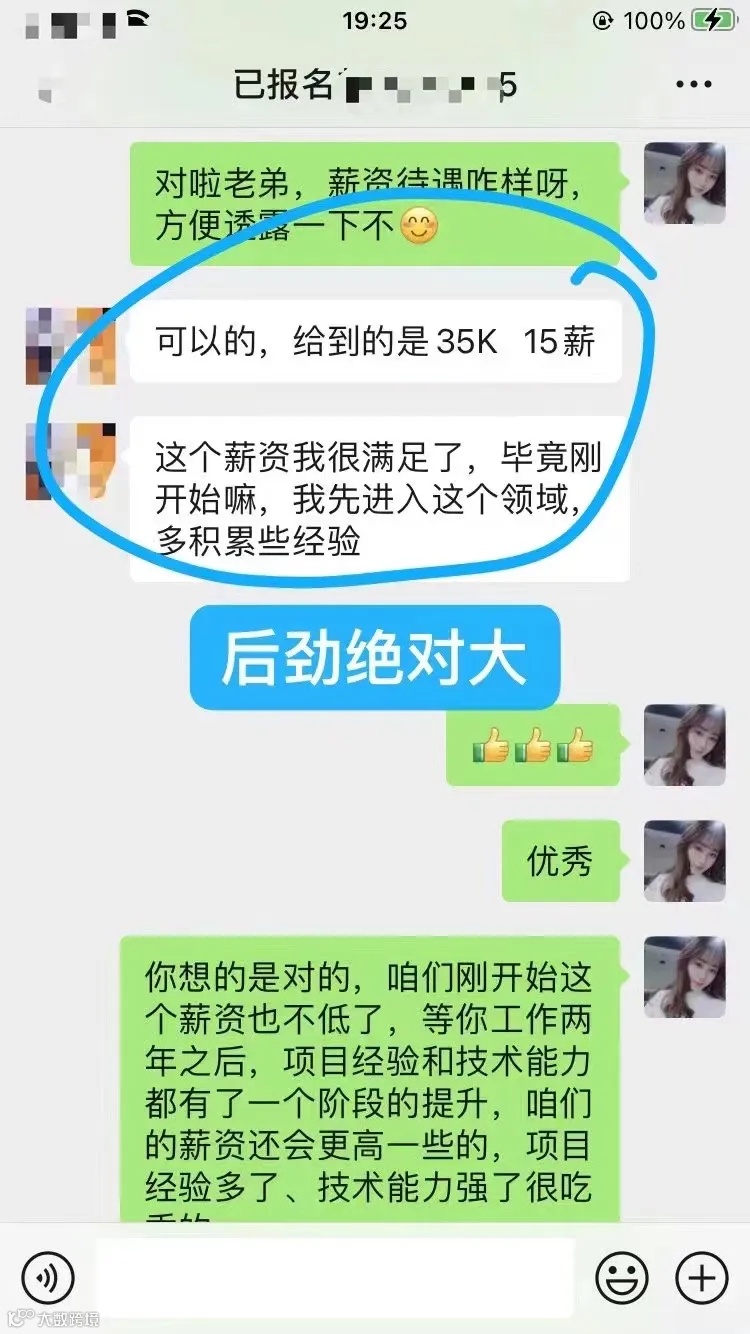
Task: Tap the 19:25 time in the status bar
Action: [375, 20]
